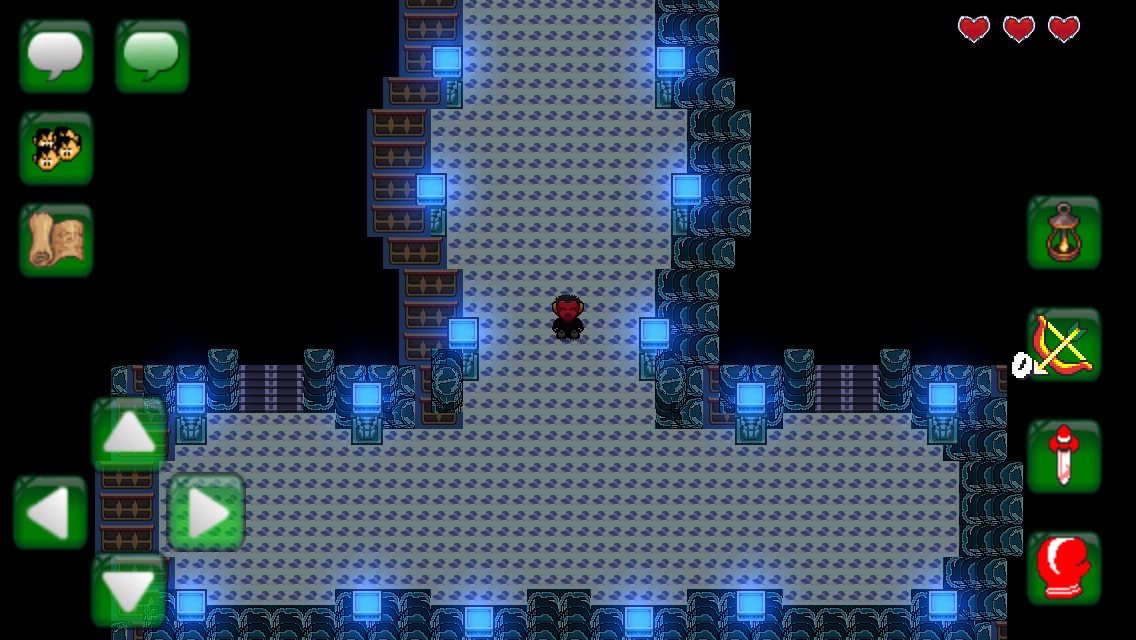The width and height of the screenshot is (1136, 640).
Task: Move the character up
Action: point(129,435)
